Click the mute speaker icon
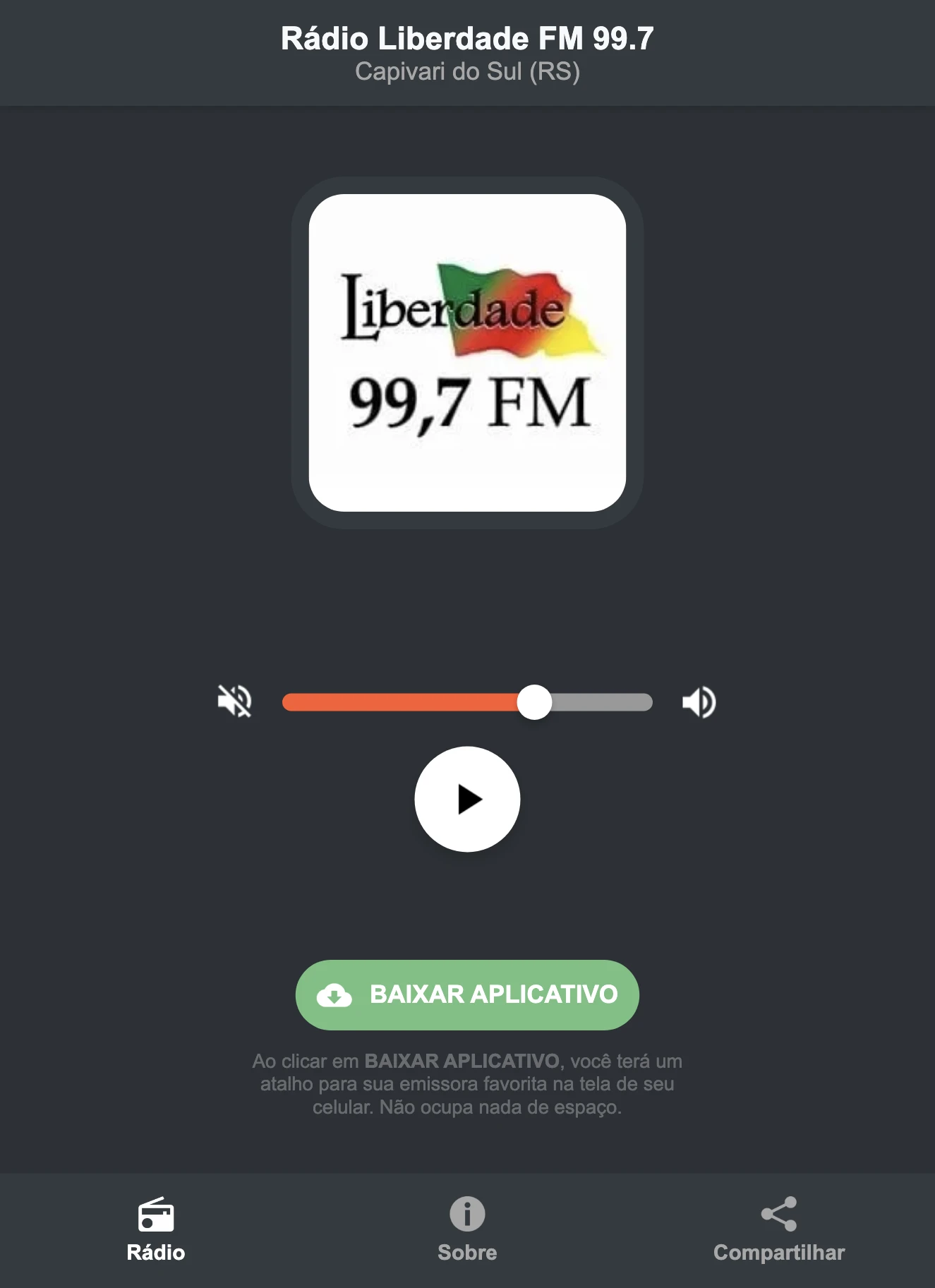This screenshot has width=935, height=1288. pos(236,702)
